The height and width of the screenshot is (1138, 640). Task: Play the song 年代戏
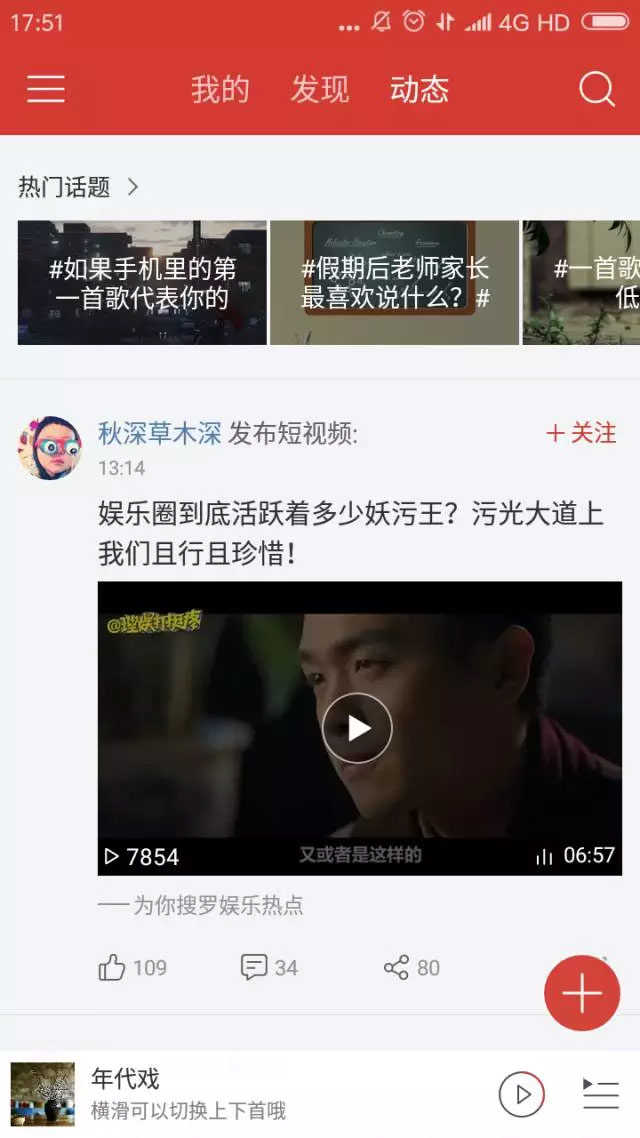coord(522,1094)
